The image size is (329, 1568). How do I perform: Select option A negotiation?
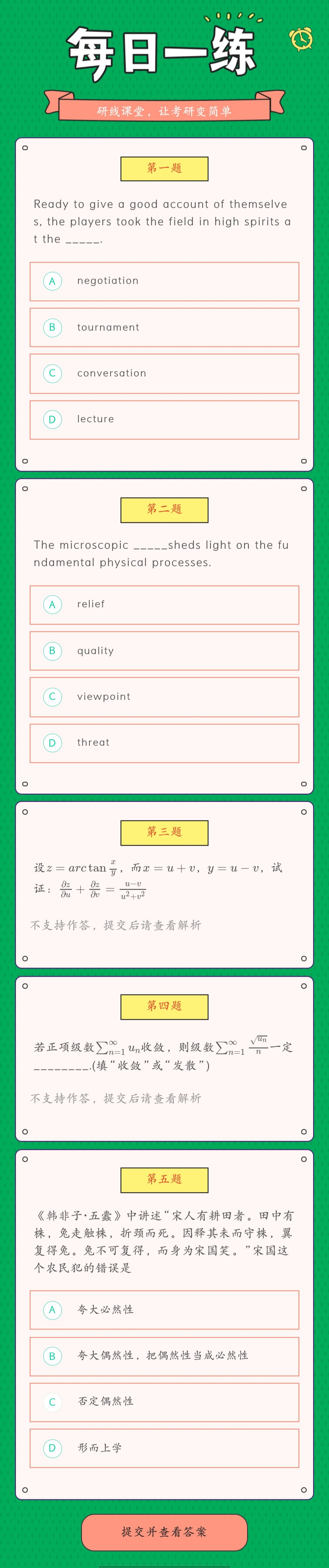(164, 281)
